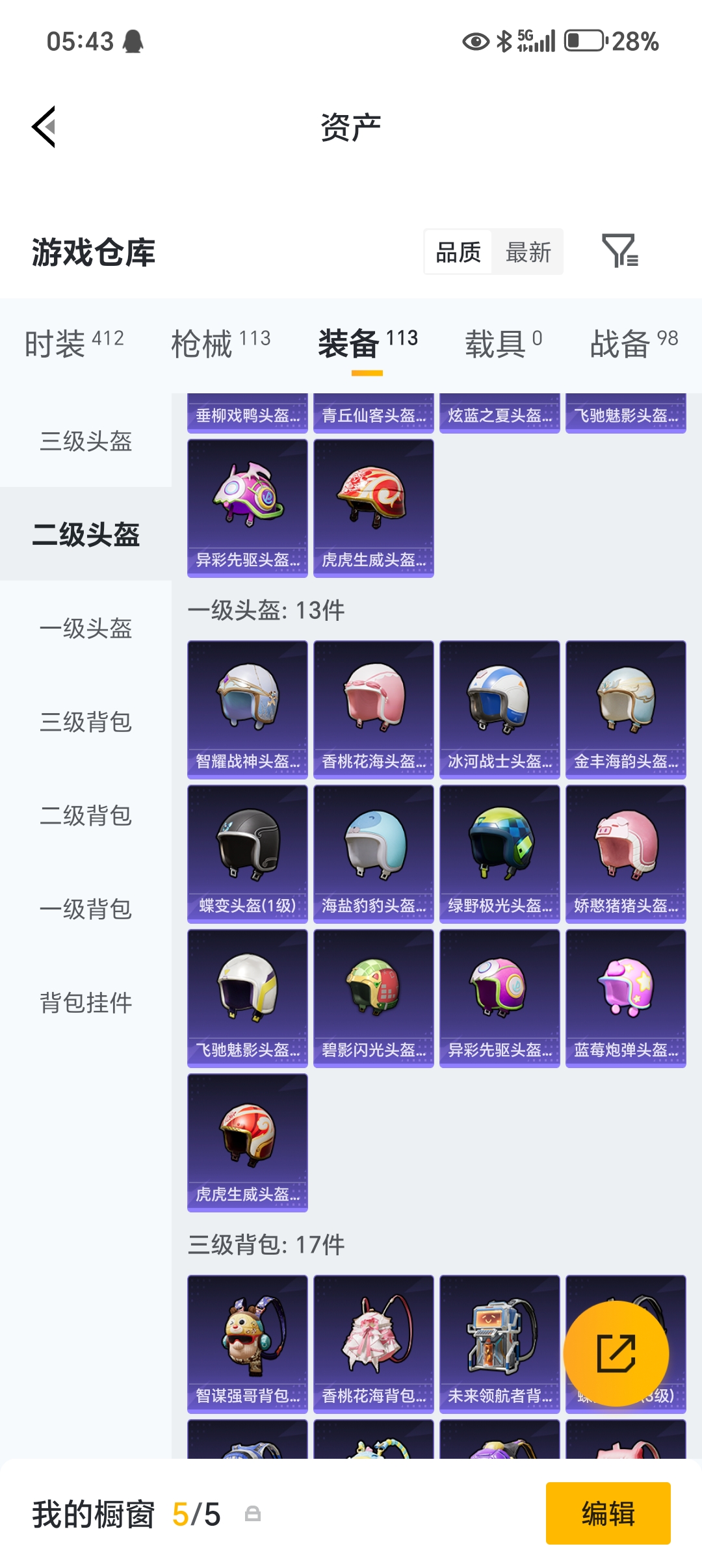Show the 战备 tab

click(634, 343)
